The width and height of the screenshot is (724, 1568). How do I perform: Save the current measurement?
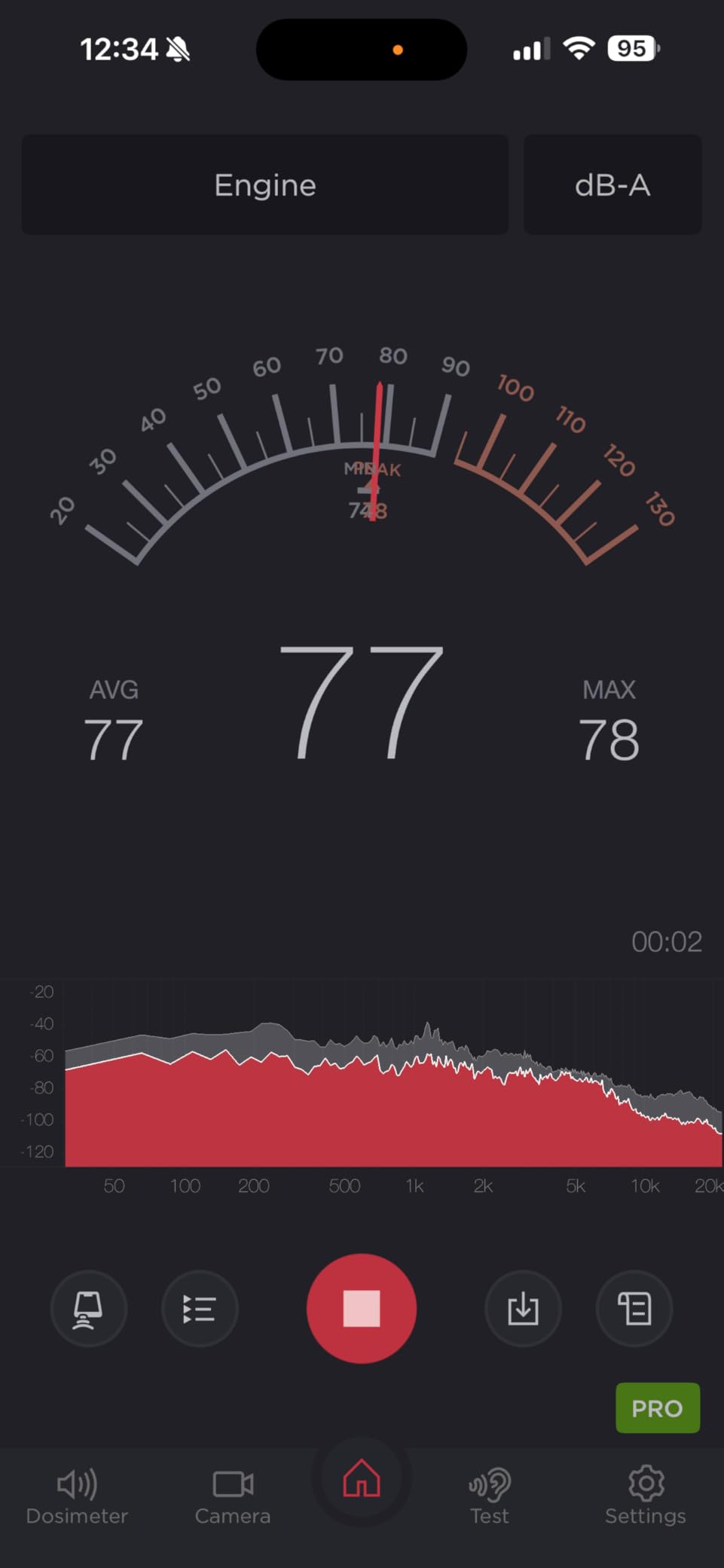pos(523,1309)
